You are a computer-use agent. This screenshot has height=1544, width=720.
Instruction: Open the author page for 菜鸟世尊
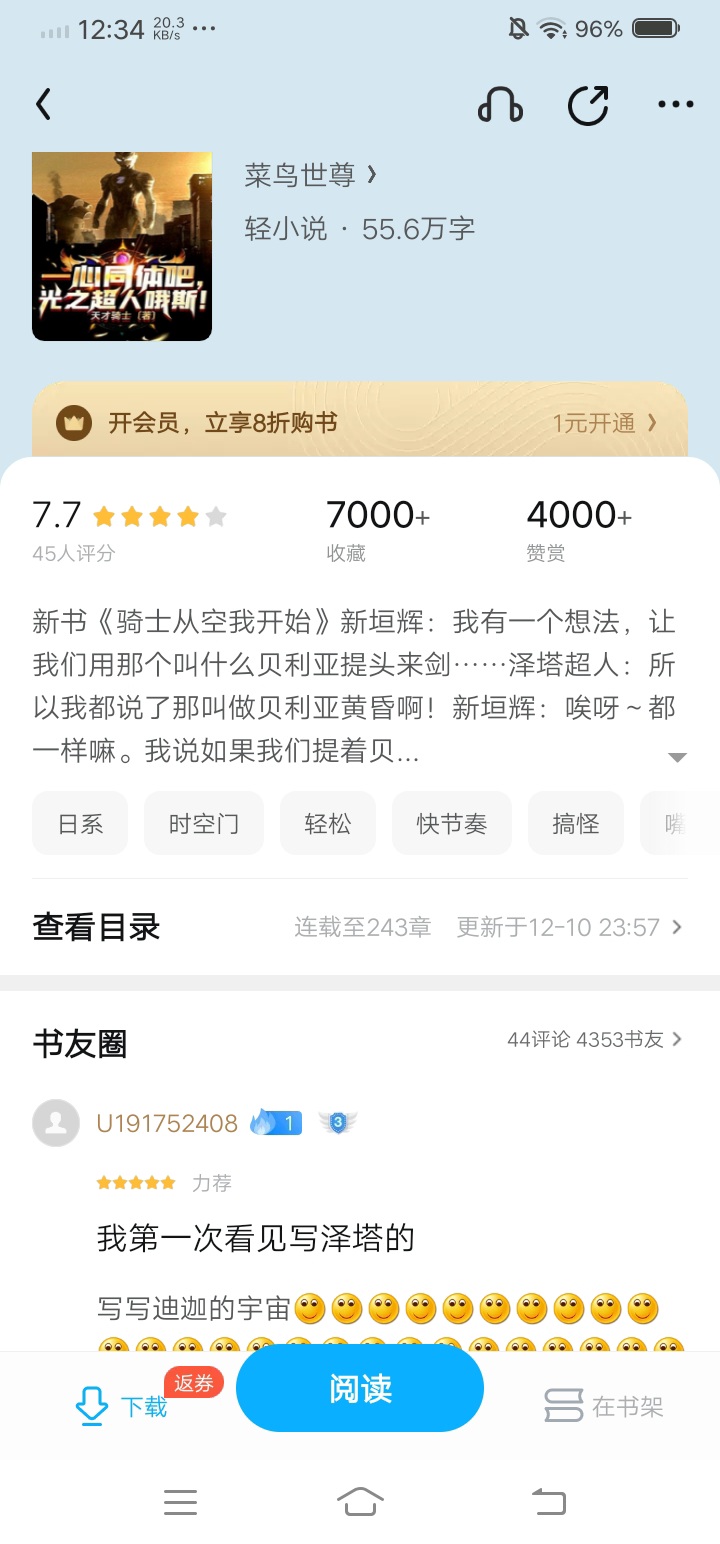click(x=310, y=175)
